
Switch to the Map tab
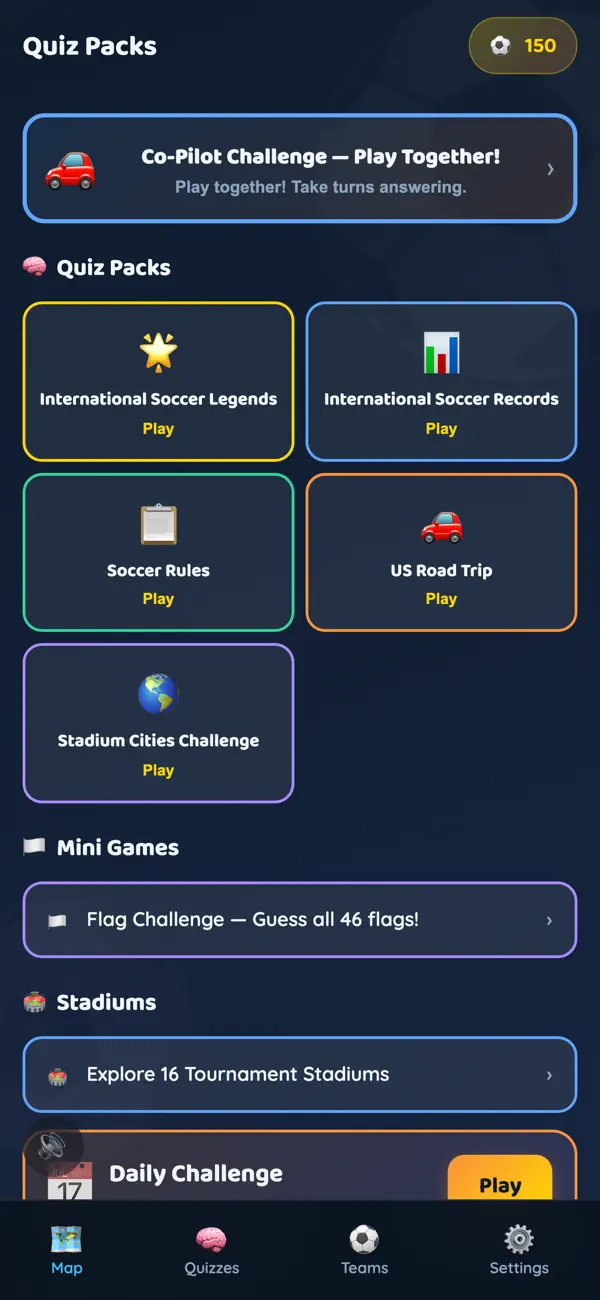pos(67,1250)
